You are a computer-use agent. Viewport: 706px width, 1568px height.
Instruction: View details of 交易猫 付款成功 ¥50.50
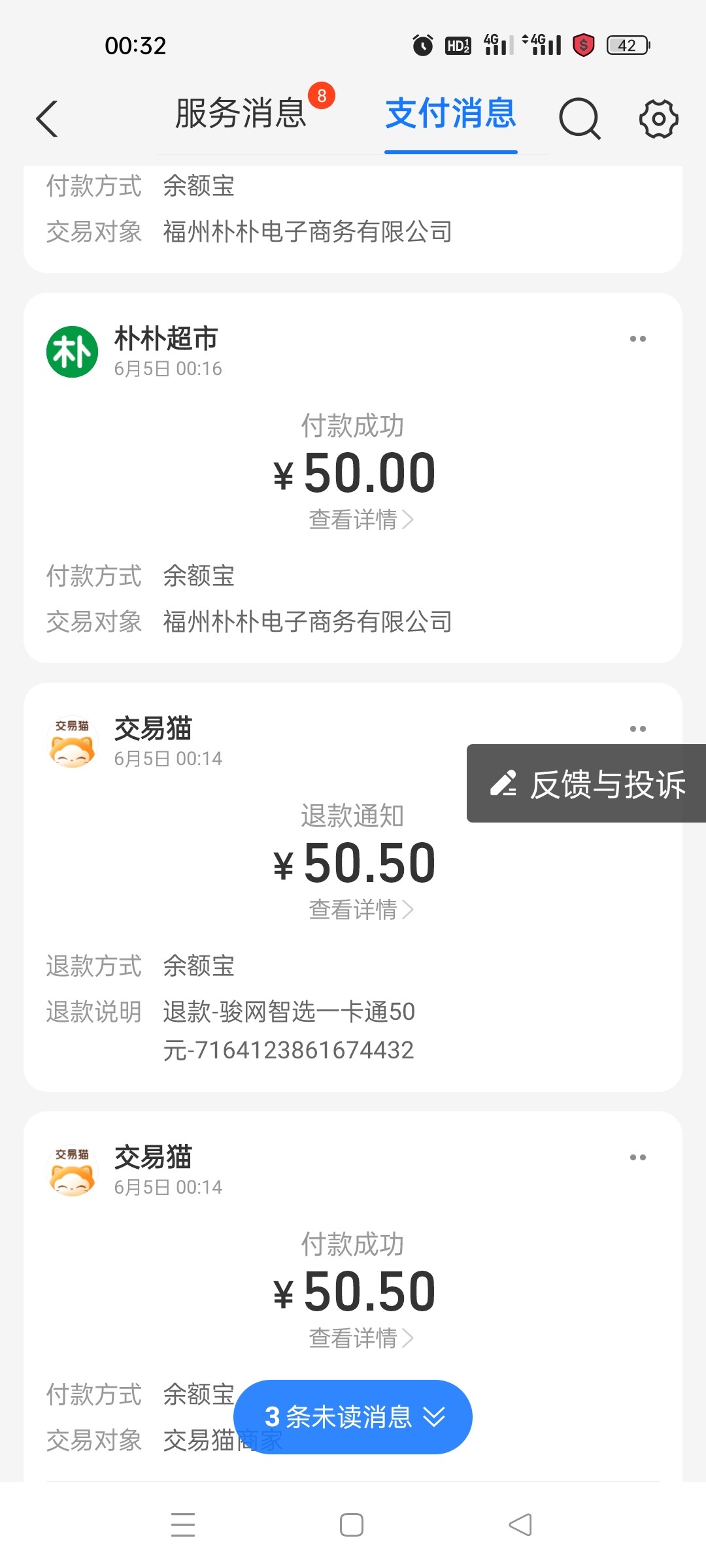[360, 1338]
